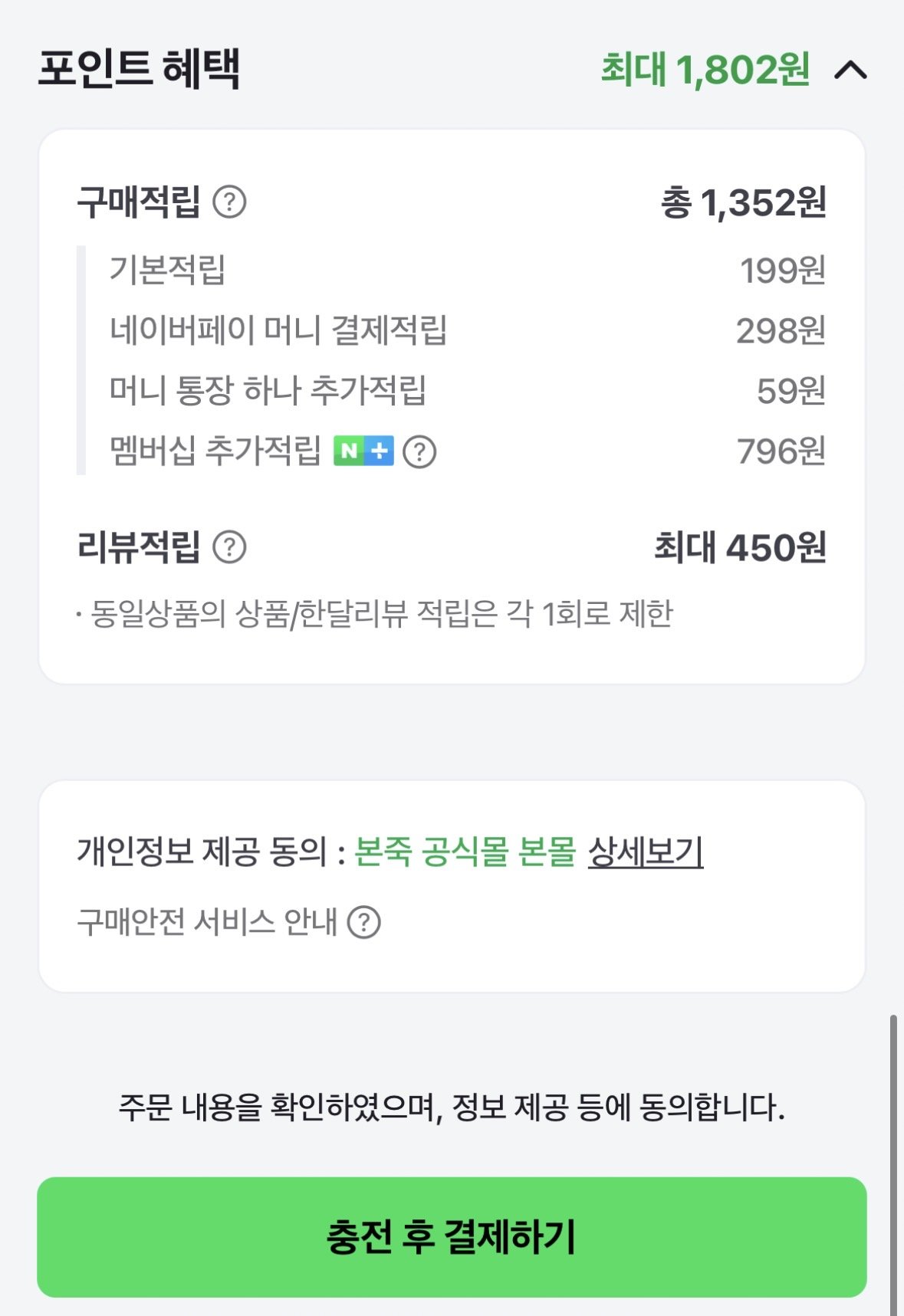Click the 멤버십 추가적립 question mark icon
The height and width of the screenshot is (1316, 904).
click(419, 452)
